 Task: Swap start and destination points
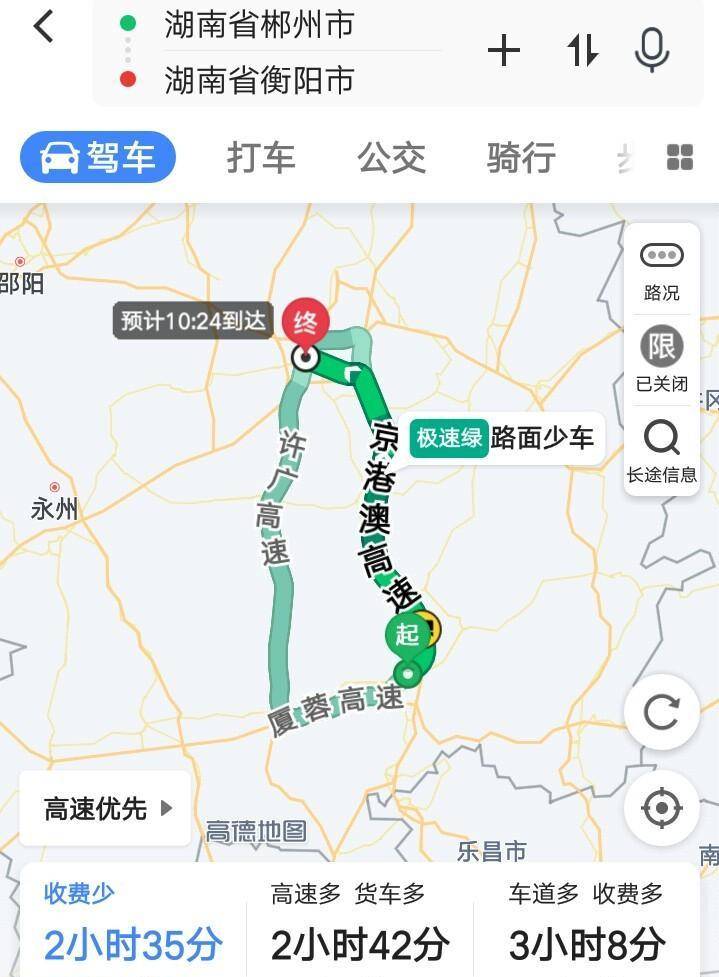[582, 50]
